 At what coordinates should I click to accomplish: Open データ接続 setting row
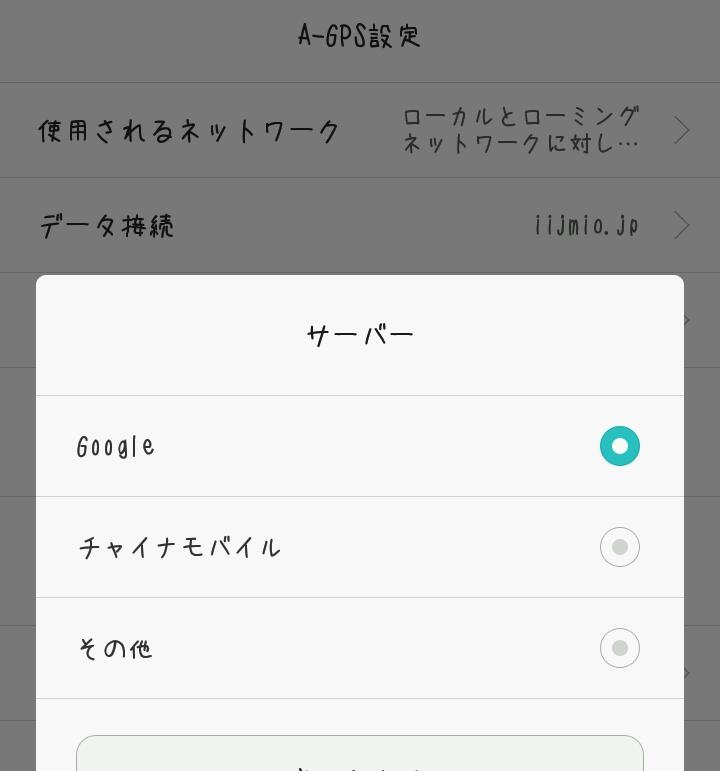pyautogui.click(x=360, y=225)
